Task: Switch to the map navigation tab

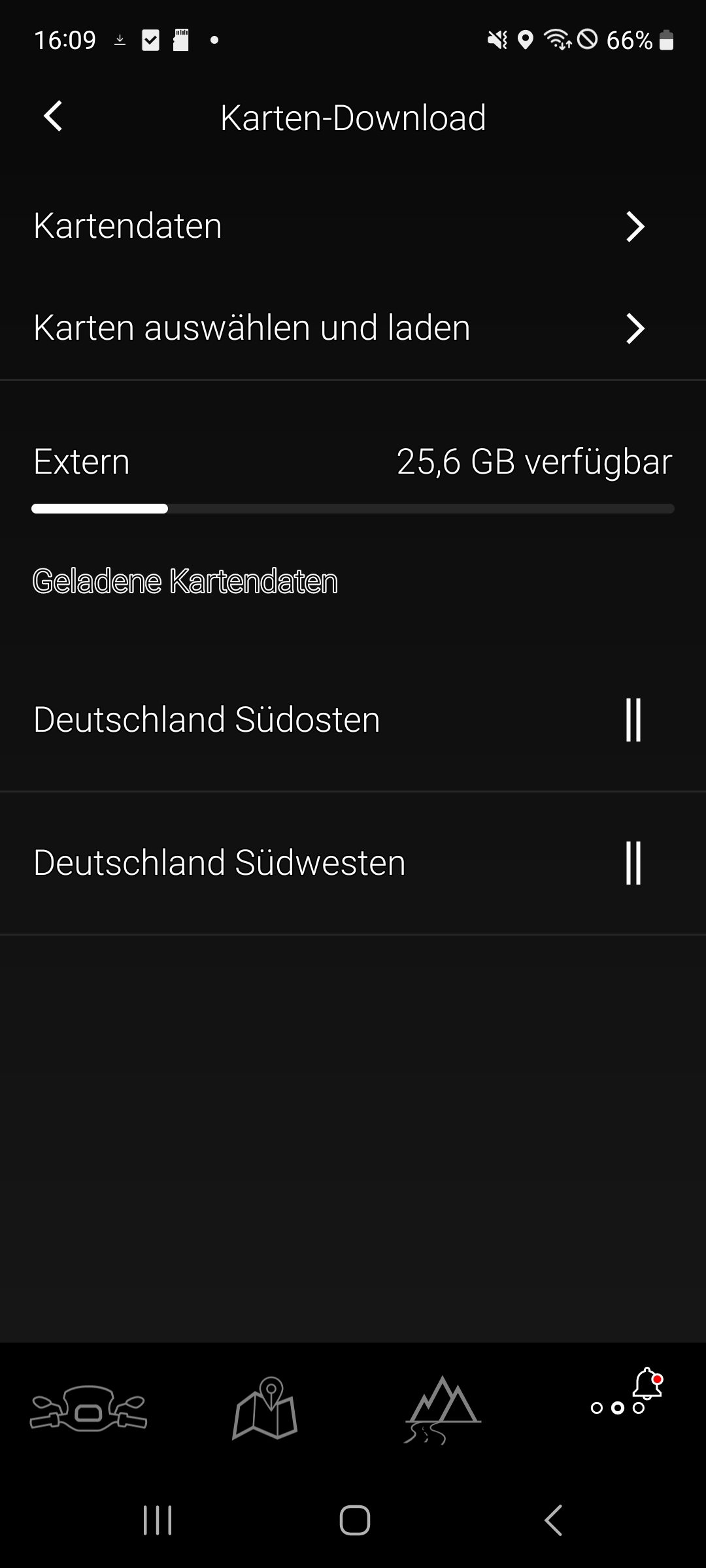Action: [265, 1409]
